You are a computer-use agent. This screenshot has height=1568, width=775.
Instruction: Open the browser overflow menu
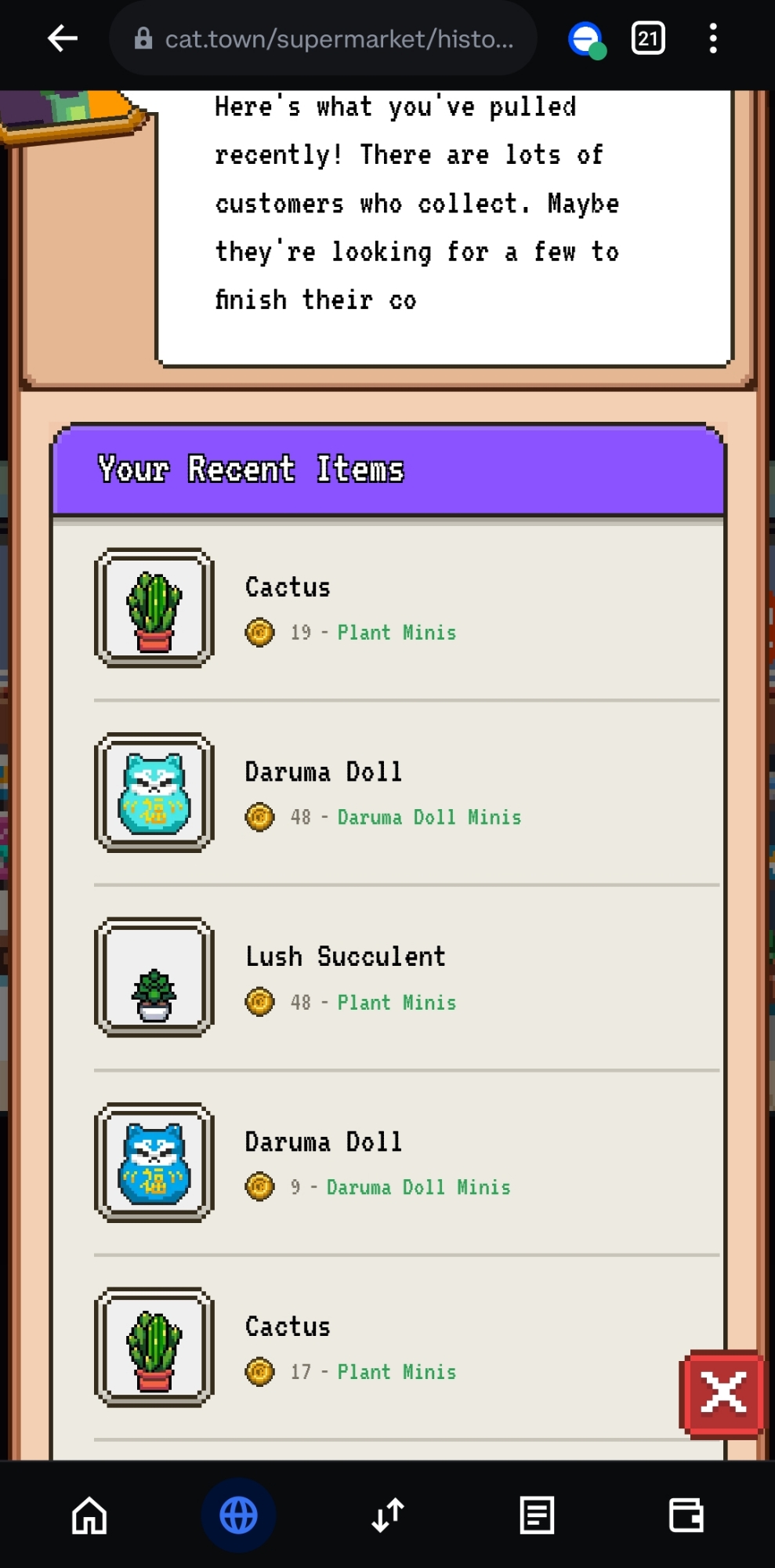pyautogui.click(x=712, y=38)
